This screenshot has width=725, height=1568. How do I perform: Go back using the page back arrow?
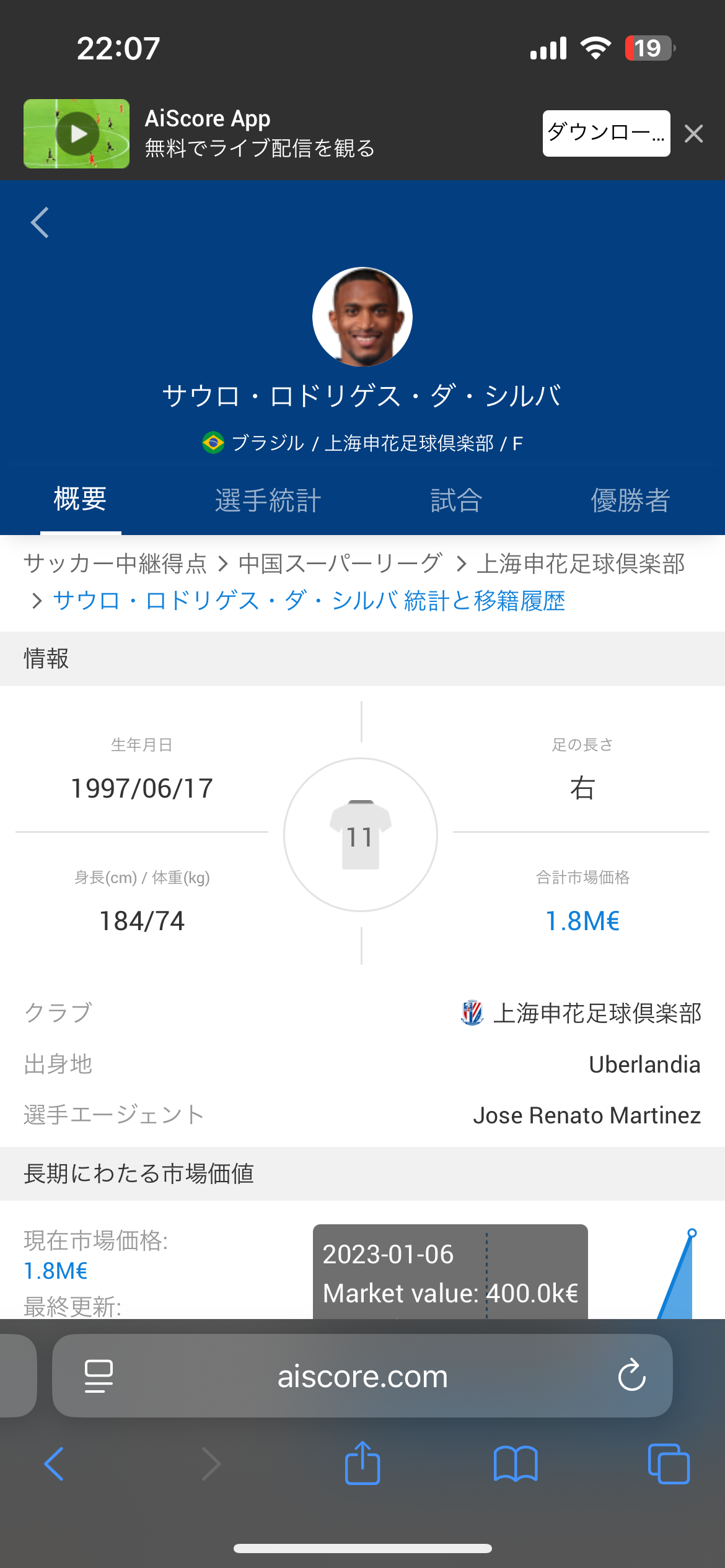[x=40, y=223]
